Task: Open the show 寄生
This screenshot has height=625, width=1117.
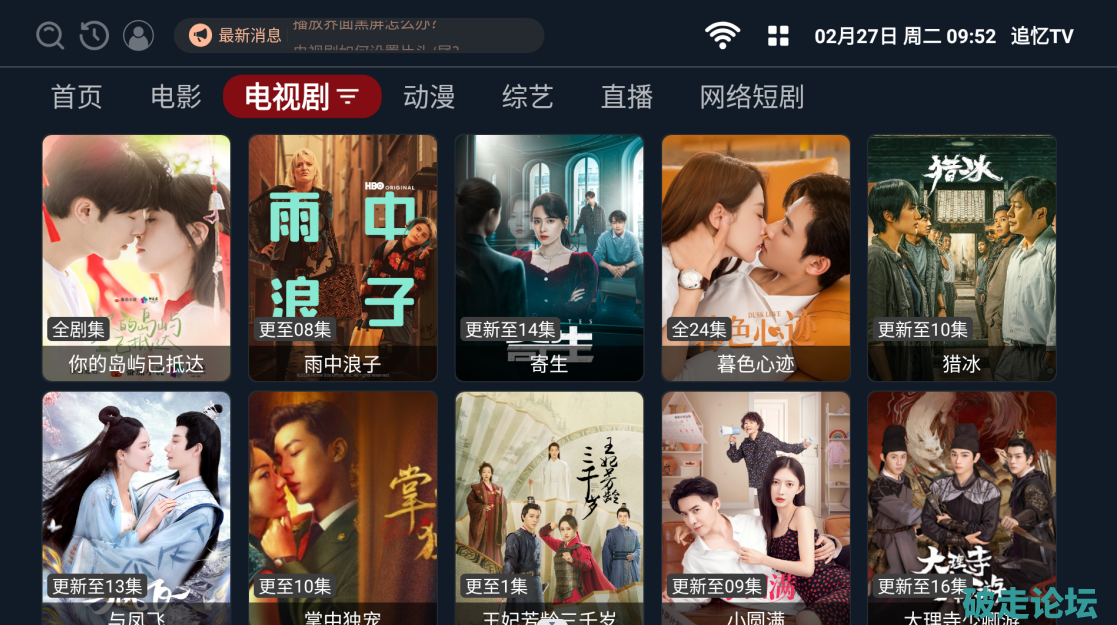Action: pyautogui.click(x=549, y=257)
